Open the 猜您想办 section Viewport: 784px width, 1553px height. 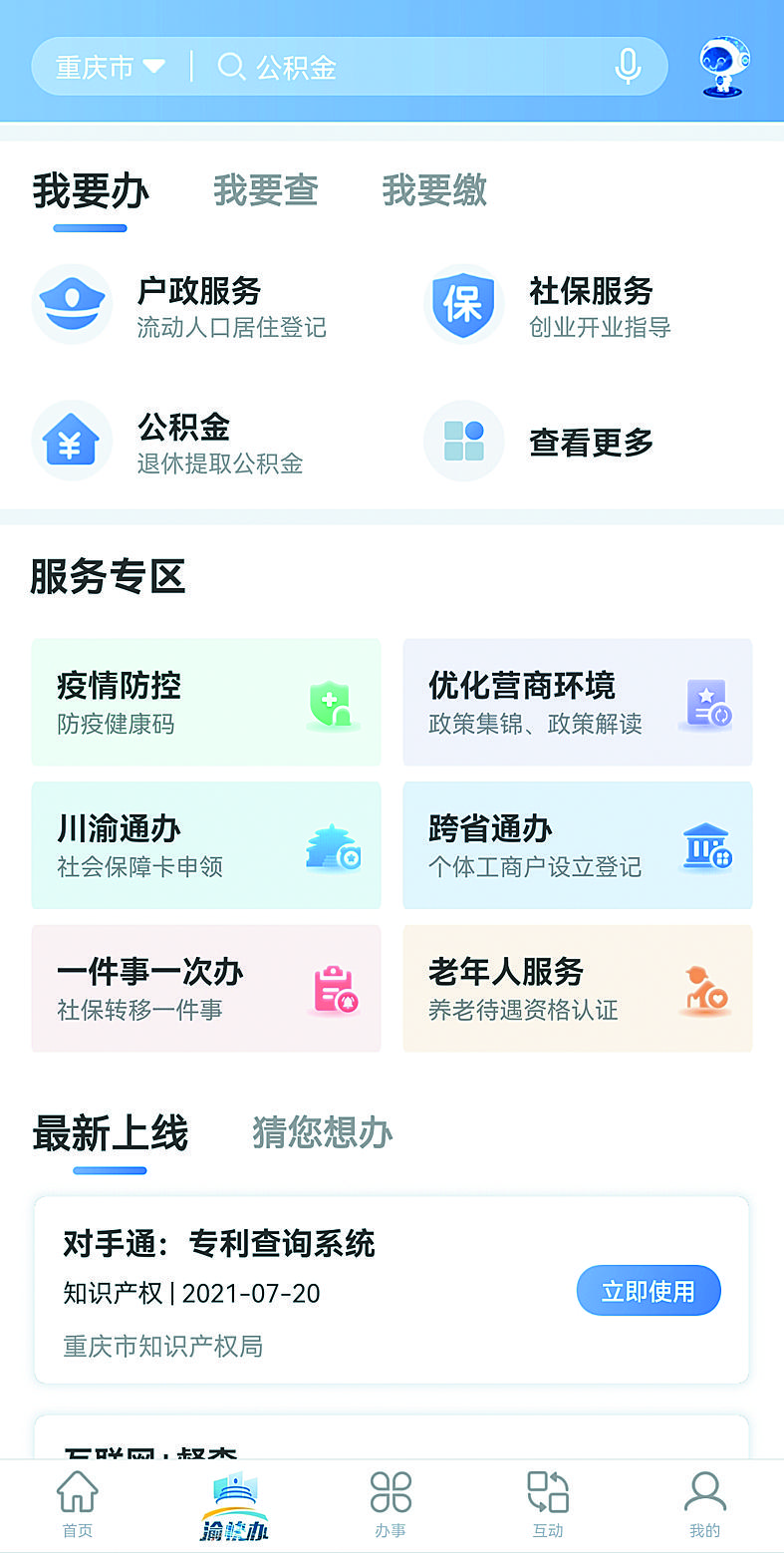tap(321, 1132)
